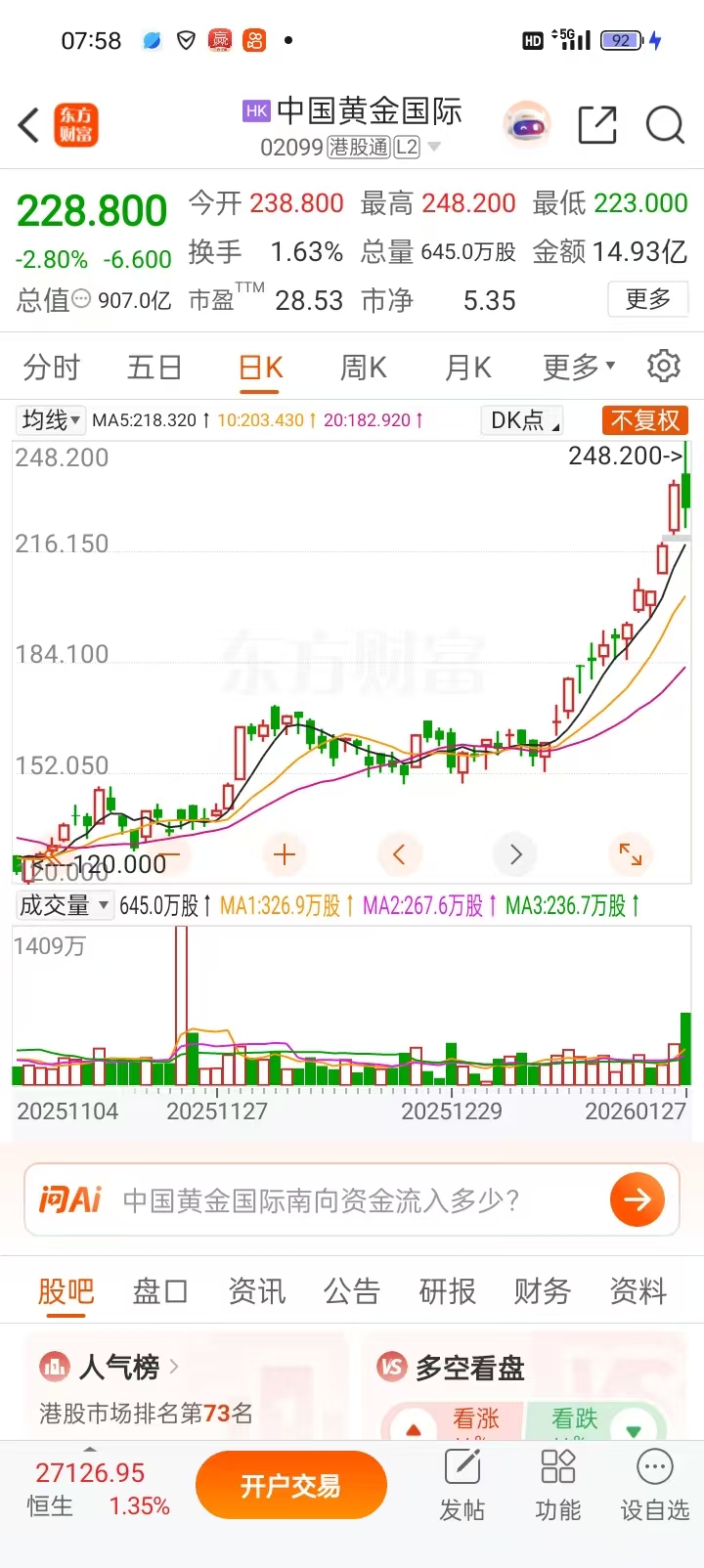Open the AI assistant robot icon
The width and height of the screenshot is (704, 1568).
coord(527,125)
